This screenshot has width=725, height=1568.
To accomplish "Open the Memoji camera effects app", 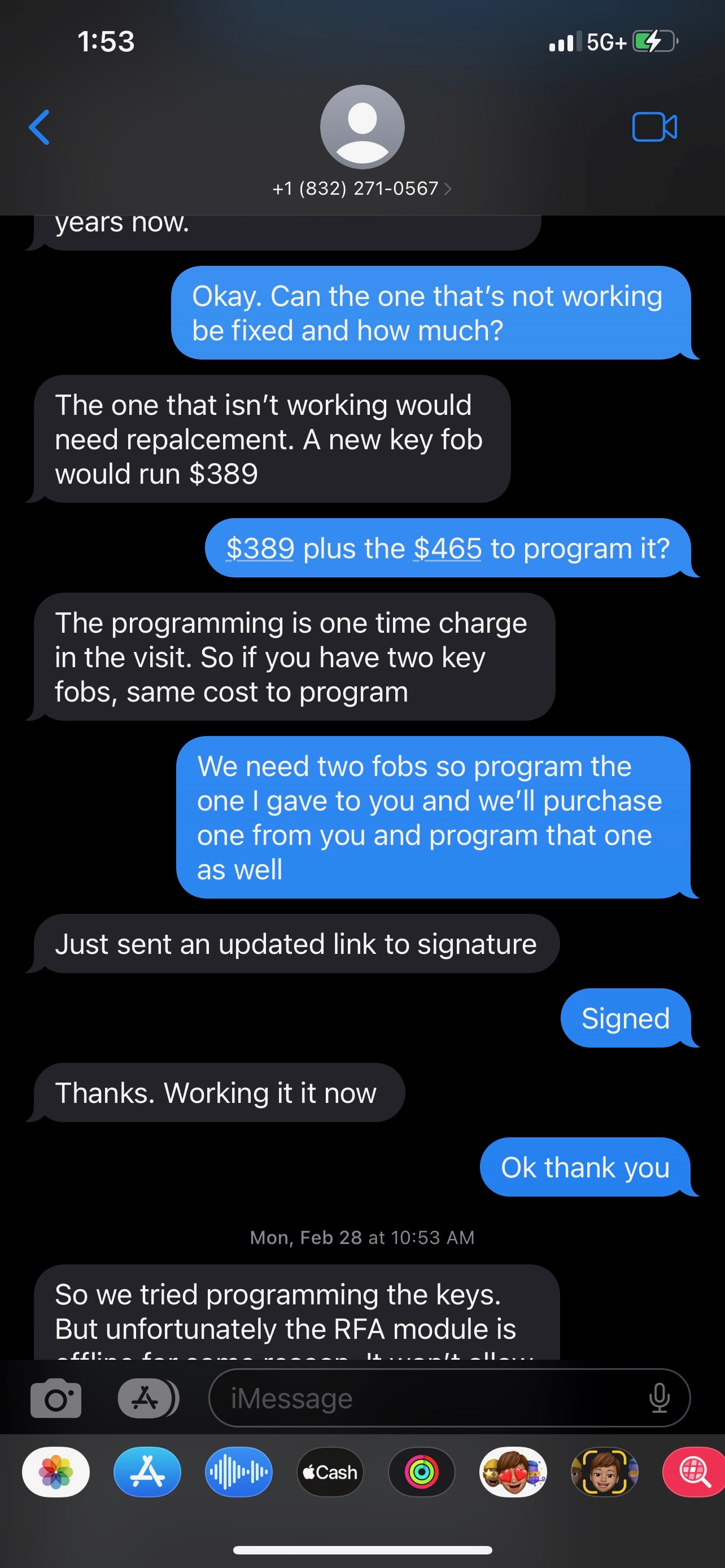I will click(x=604, y=1473).
